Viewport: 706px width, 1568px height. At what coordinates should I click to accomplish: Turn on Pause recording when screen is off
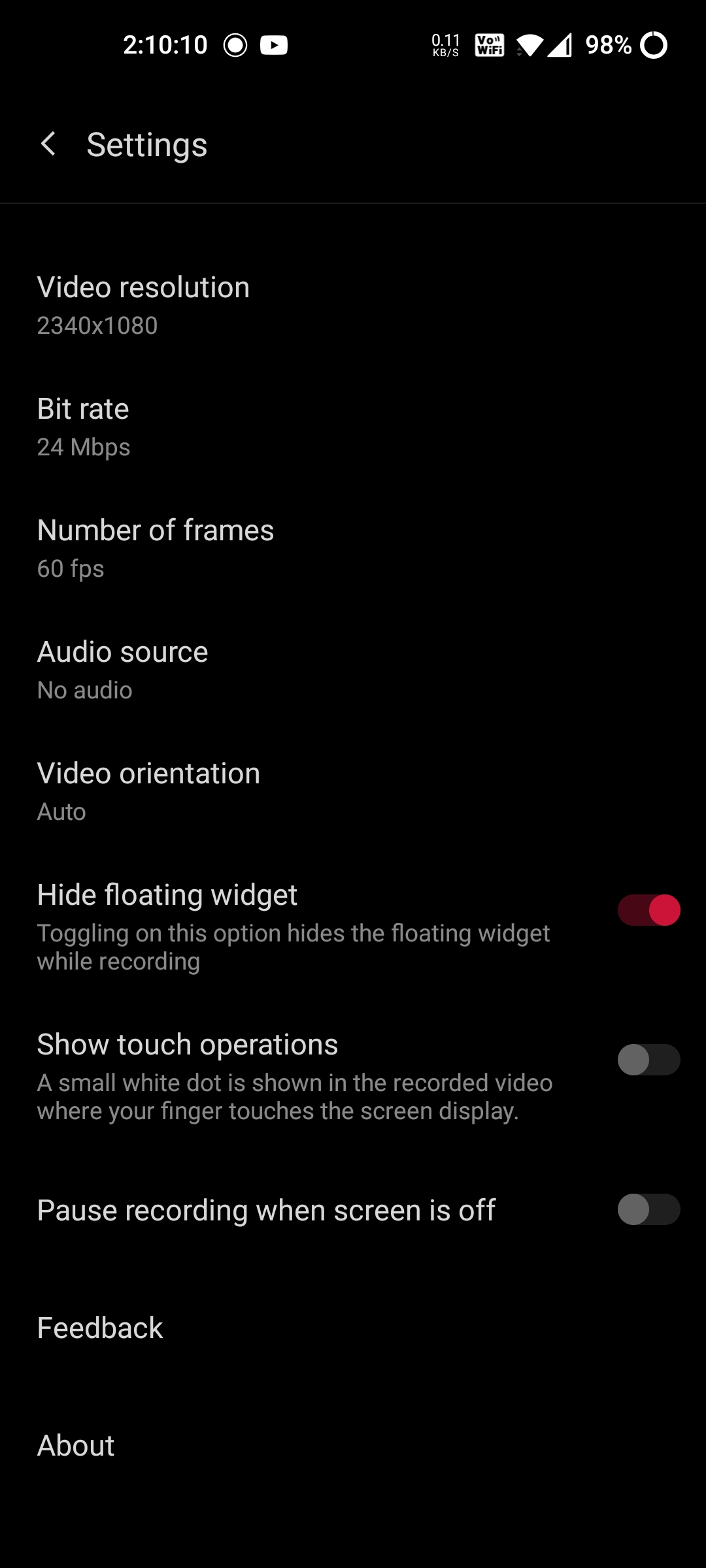pos(648,1209)
